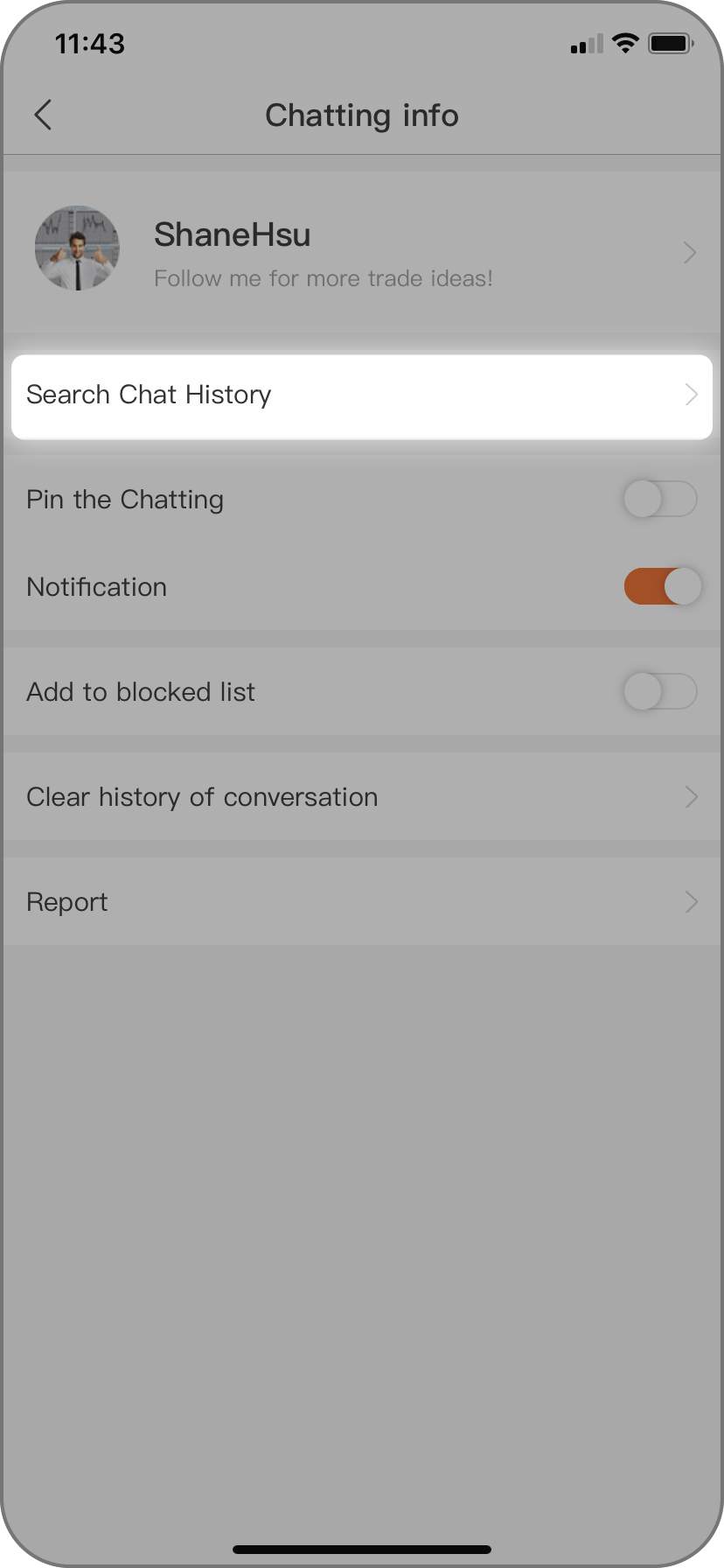Viewport: 724px width, 1568px height.
Task: Select Clear history of conversation
Action: pos(362,797)
